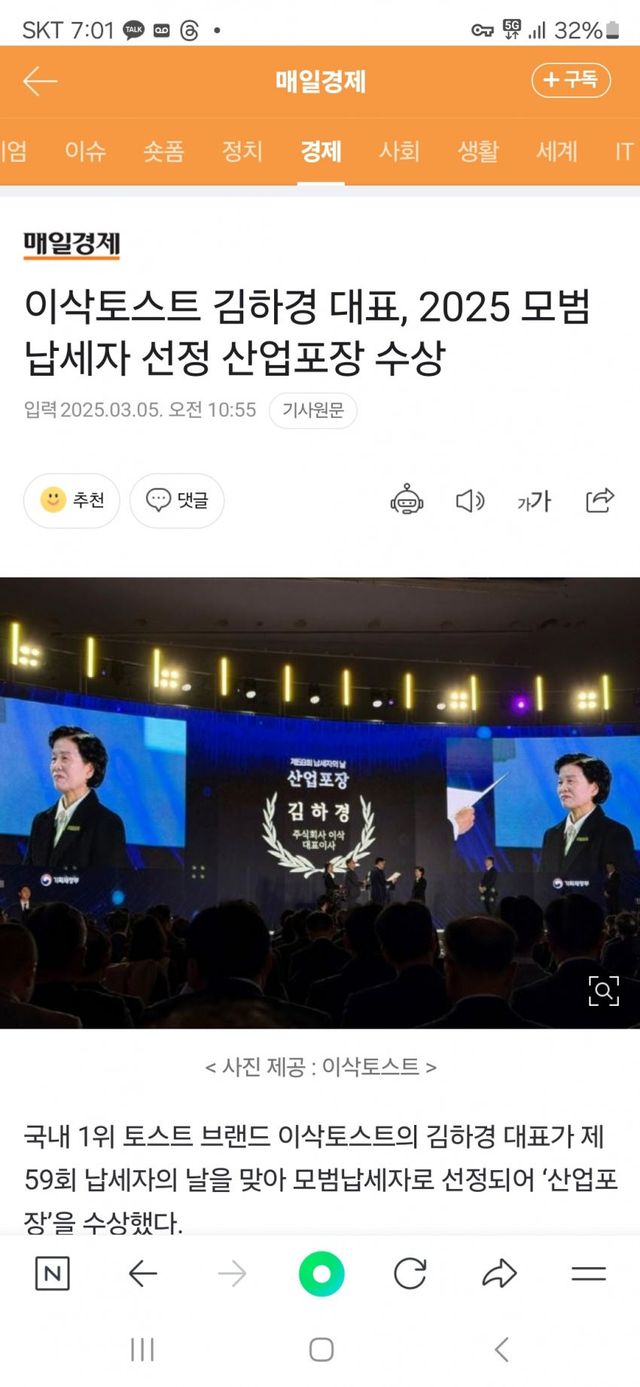Reload the page from the bottom toolbar

pyautogui.click(x=410, y=1273)
